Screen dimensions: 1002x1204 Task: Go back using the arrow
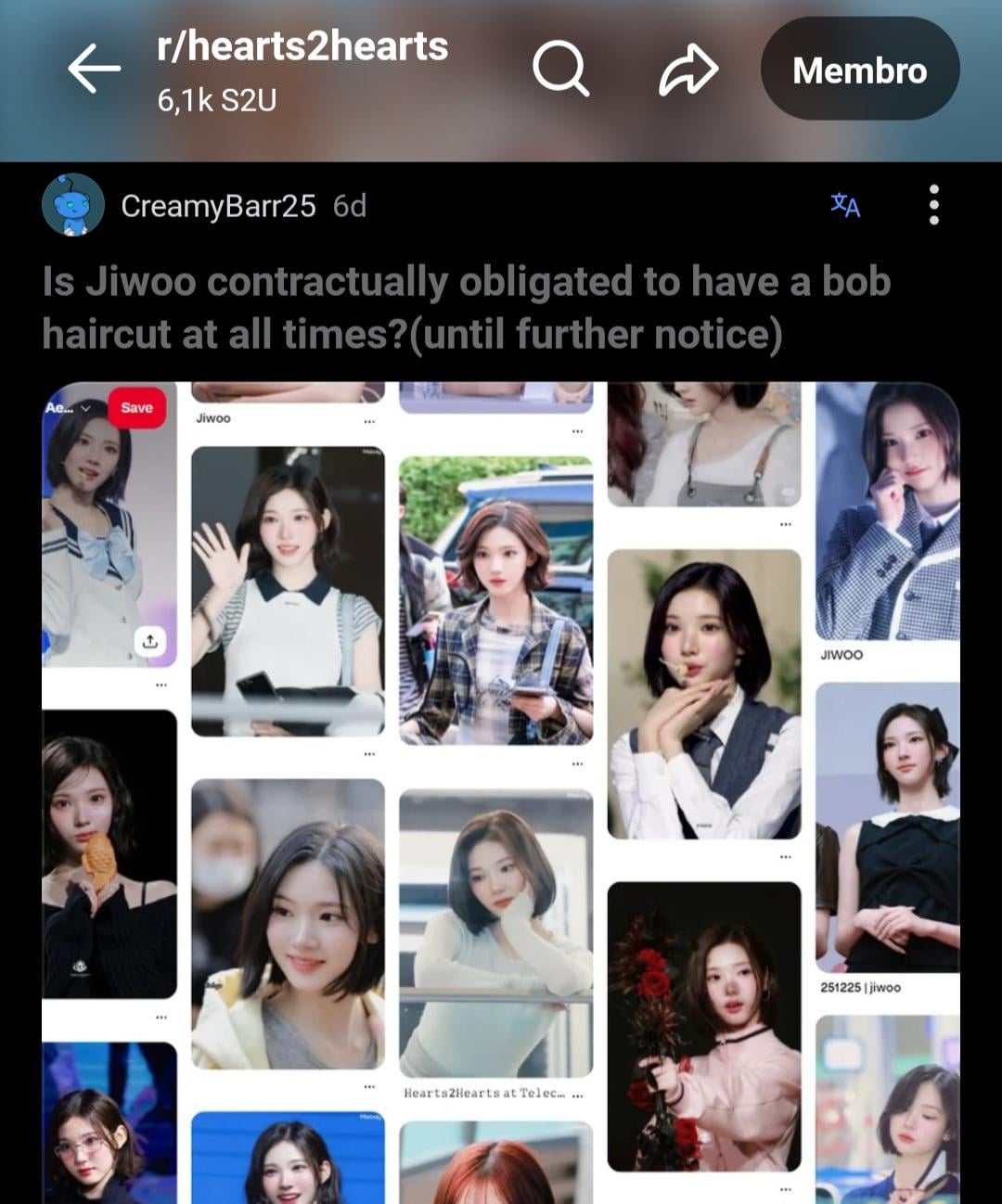tap(94, 70)
